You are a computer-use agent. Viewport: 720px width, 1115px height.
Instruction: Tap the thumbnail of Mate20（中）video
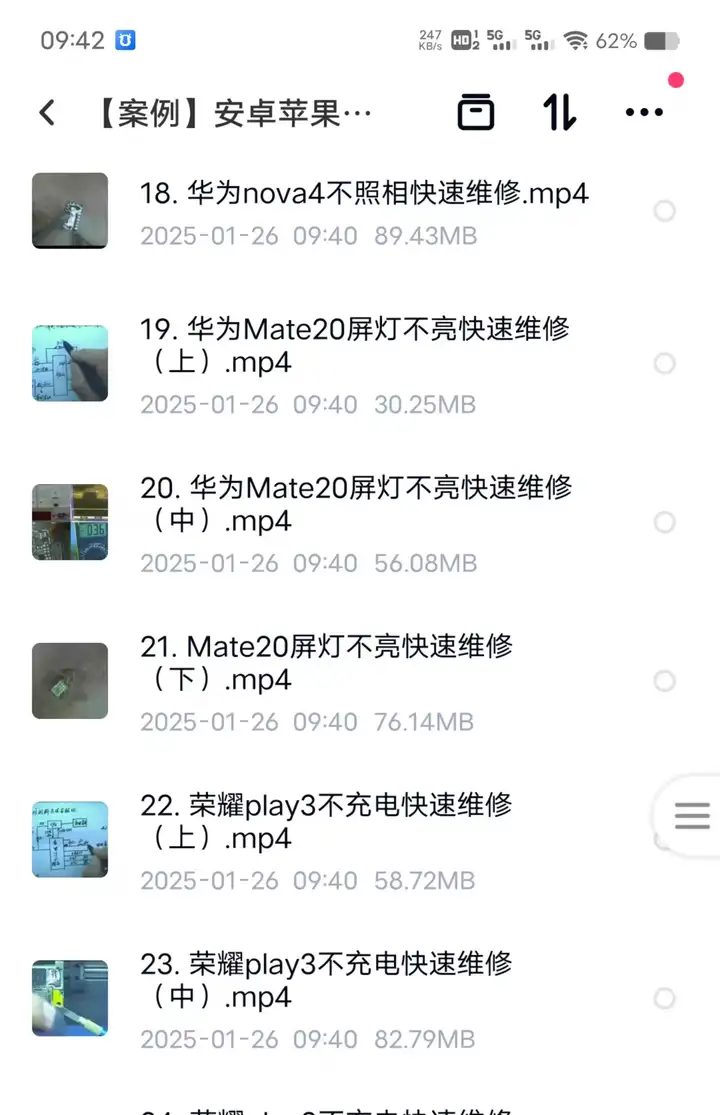pyautogui.click(x=70, y=522)
